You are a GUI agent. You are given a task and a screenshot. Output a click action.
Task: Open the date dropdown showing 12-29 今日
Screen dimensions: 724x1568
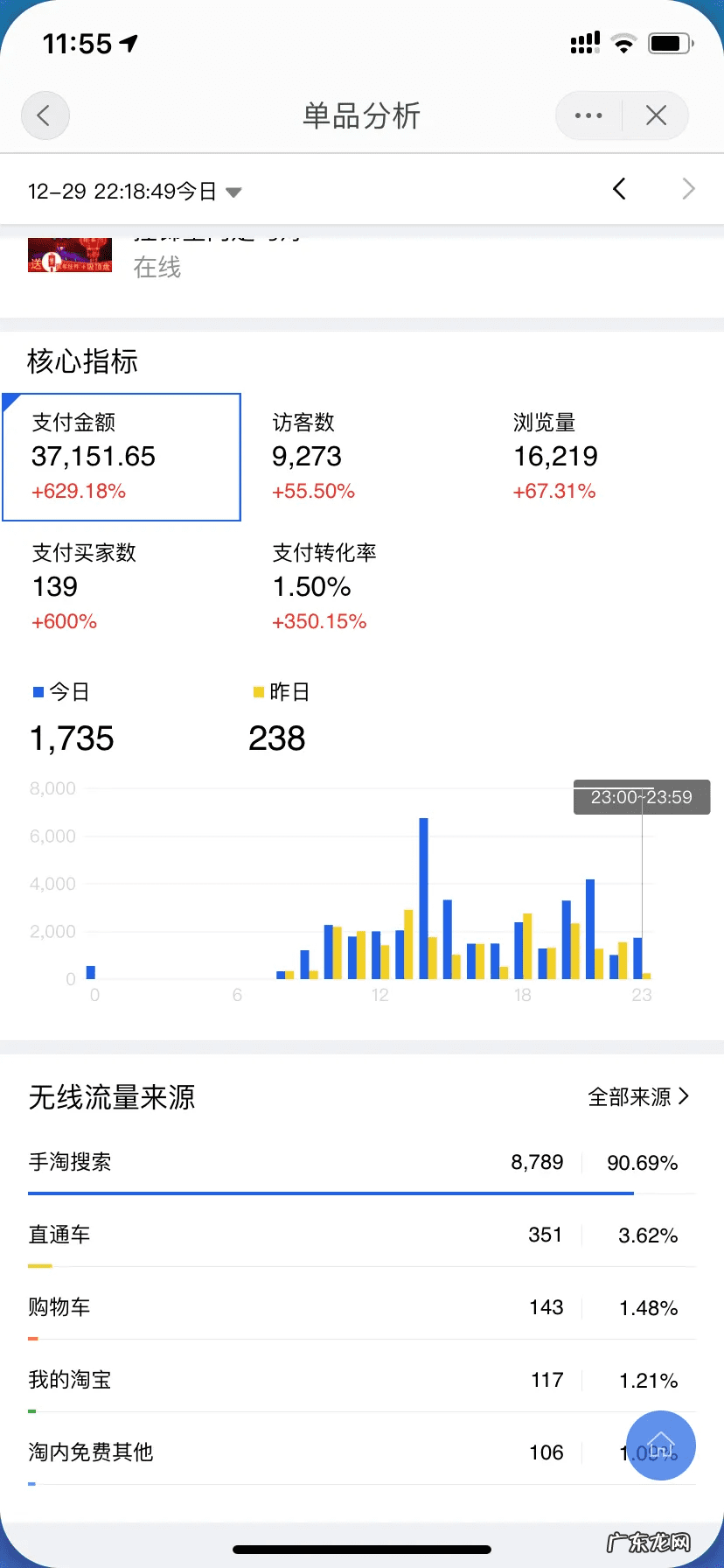pos(135,191)
